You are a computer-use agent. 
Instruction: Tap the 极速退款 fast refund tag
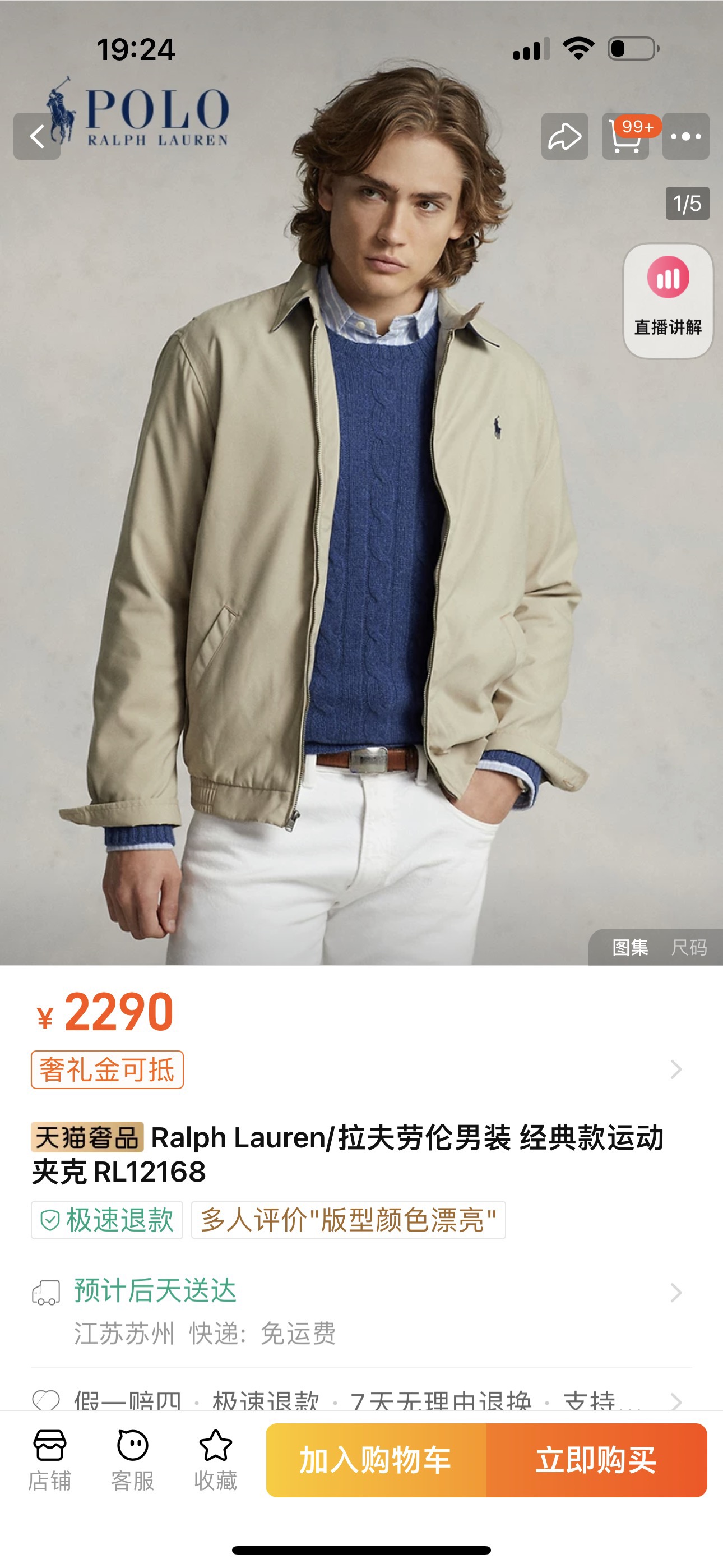point(107,1220)
